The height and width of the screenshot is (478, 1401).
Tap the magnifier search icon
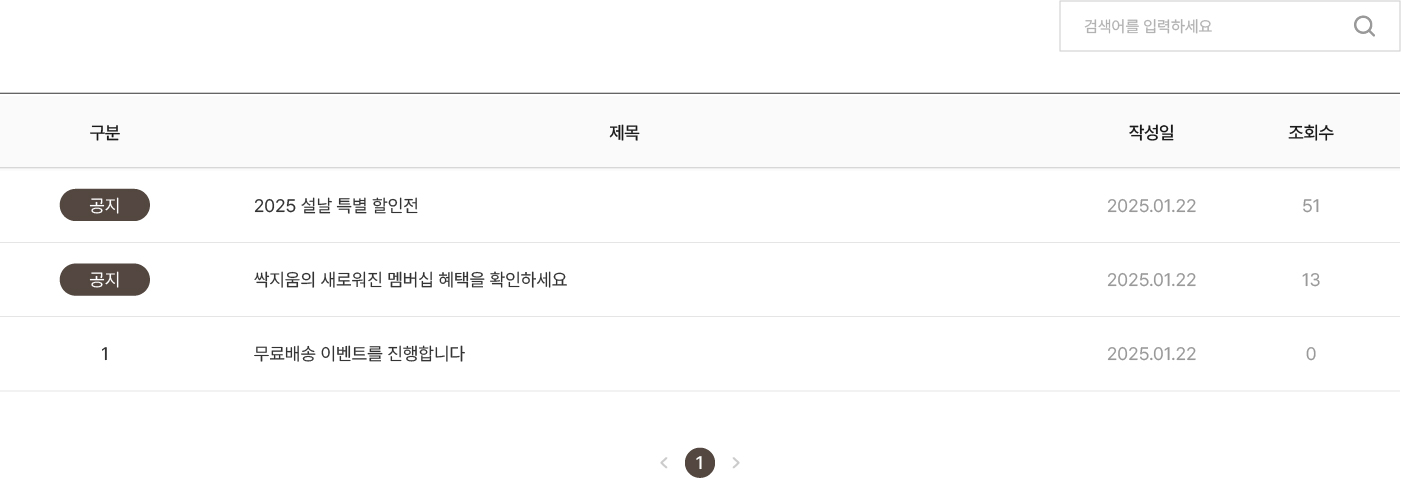[1364, 26]
